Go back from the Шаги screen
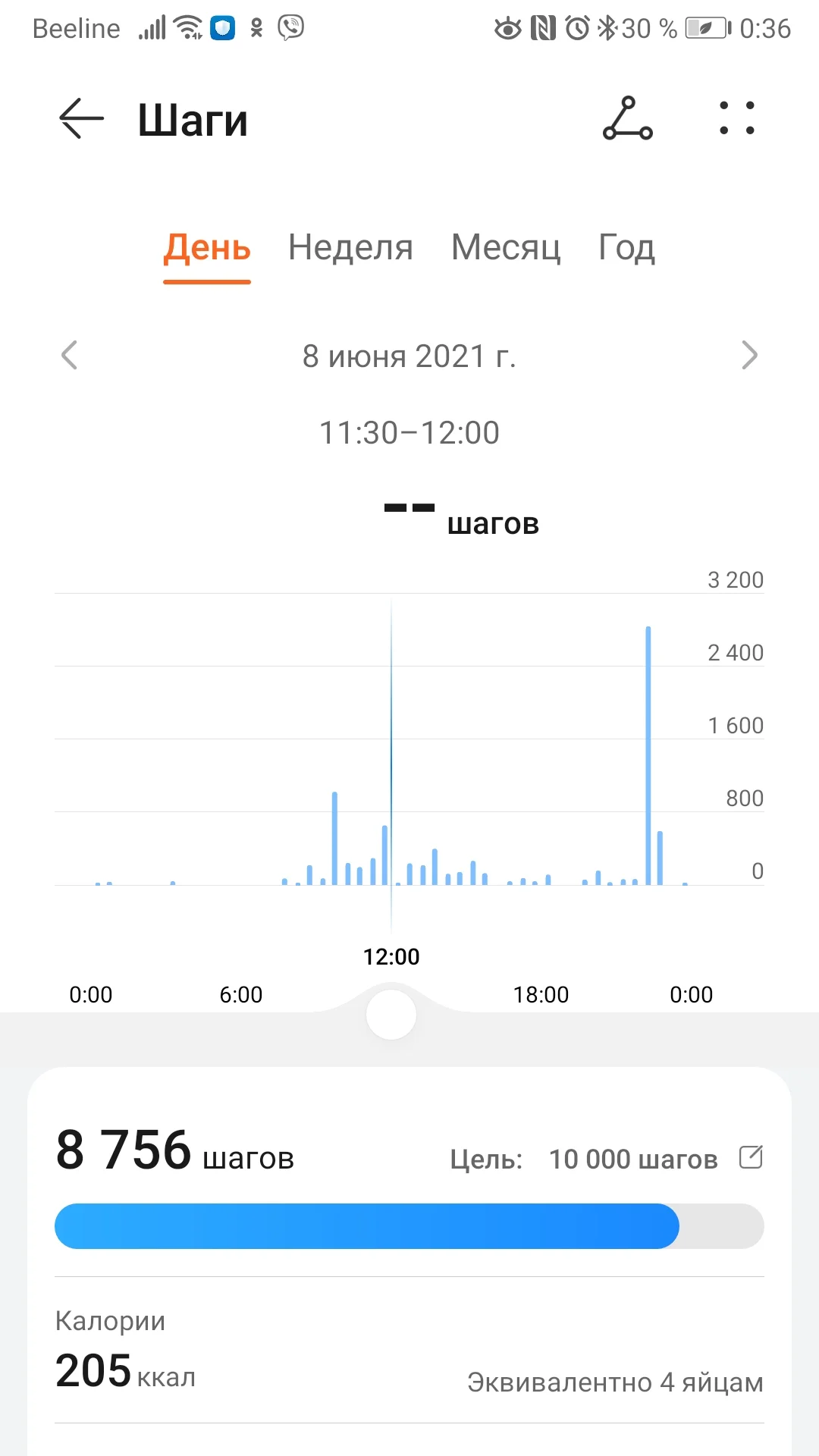819x1456 pixels. click(x=81, y=119)
